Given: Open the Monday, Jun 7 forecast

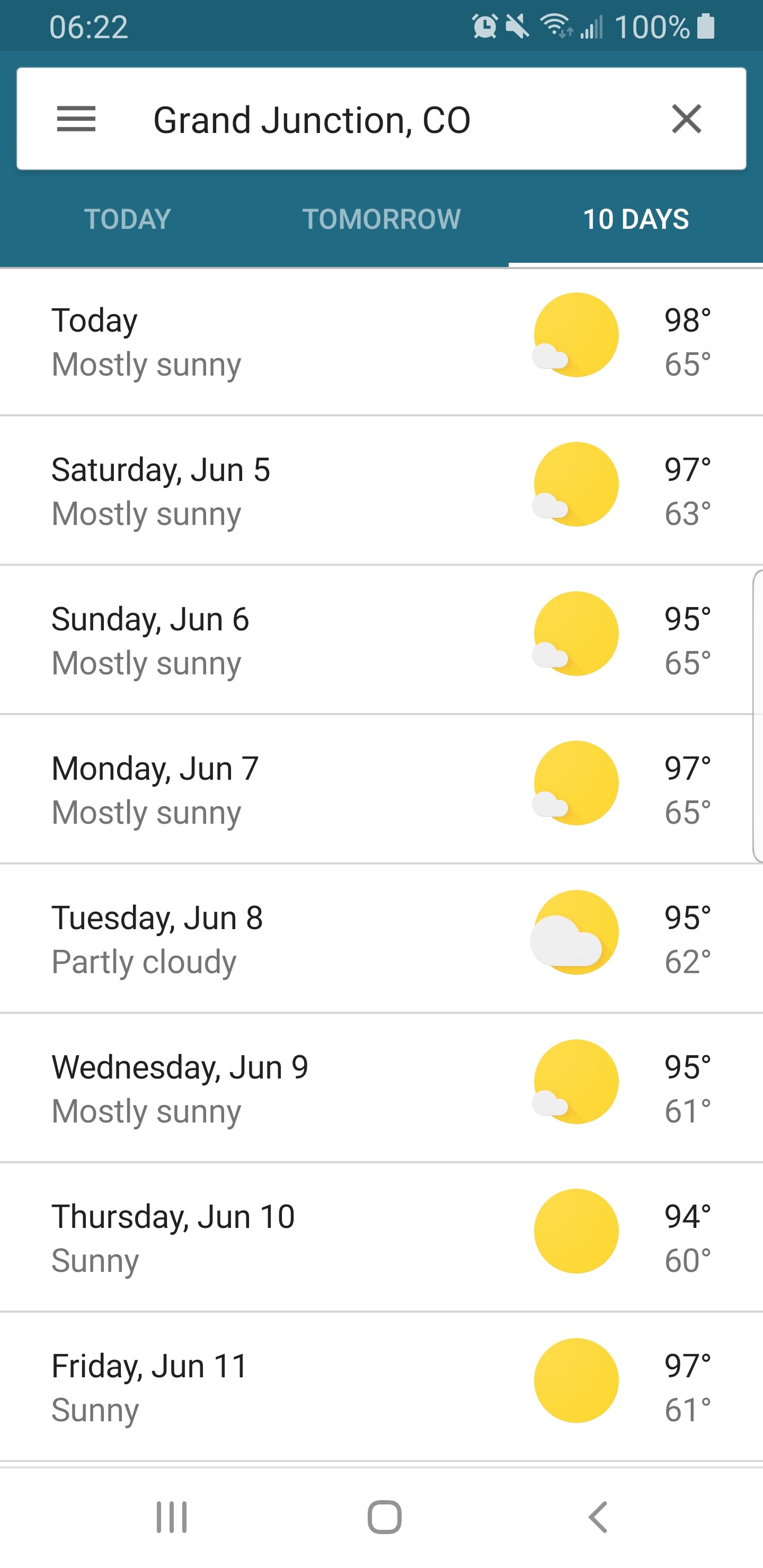Looking at the screenshot, I should [x=381, y=789].
